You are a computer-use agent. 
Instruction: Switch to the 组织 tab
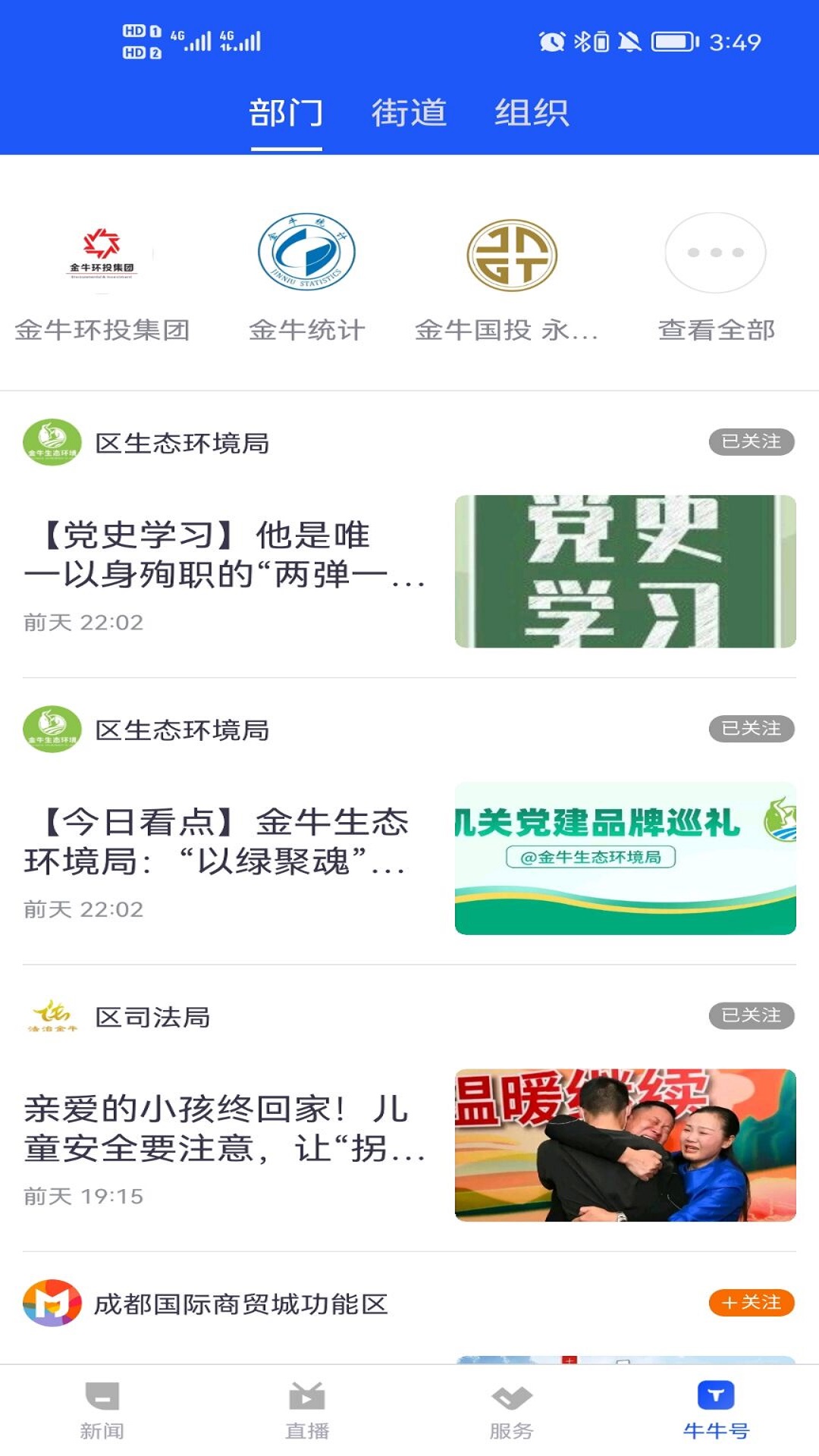pos(532,111)
